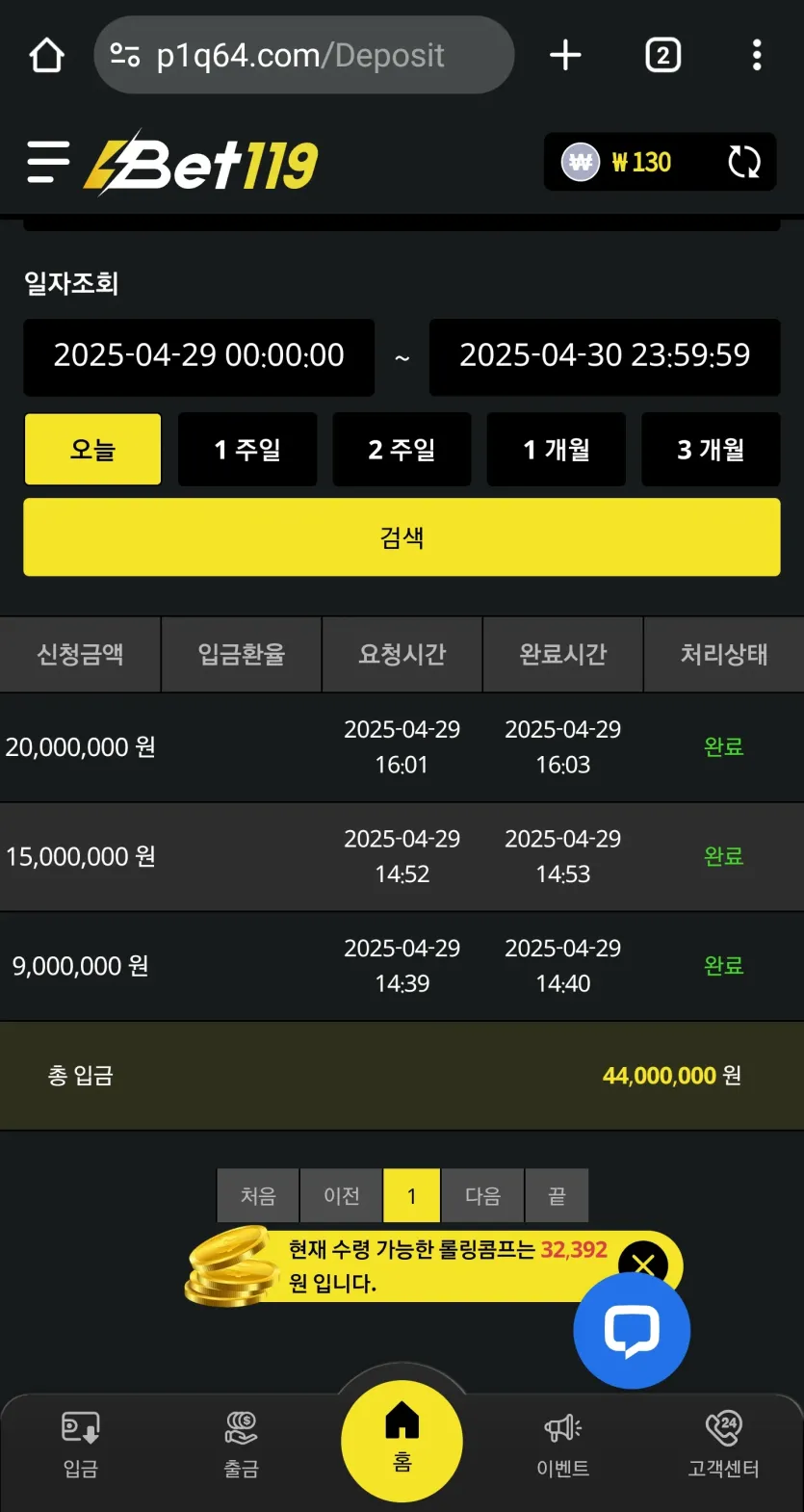The height and width of the screenshot is (1512, 804).
Task: Refresh the ₩130 balance
Action: pyautogui.click(x=744, y=162)
